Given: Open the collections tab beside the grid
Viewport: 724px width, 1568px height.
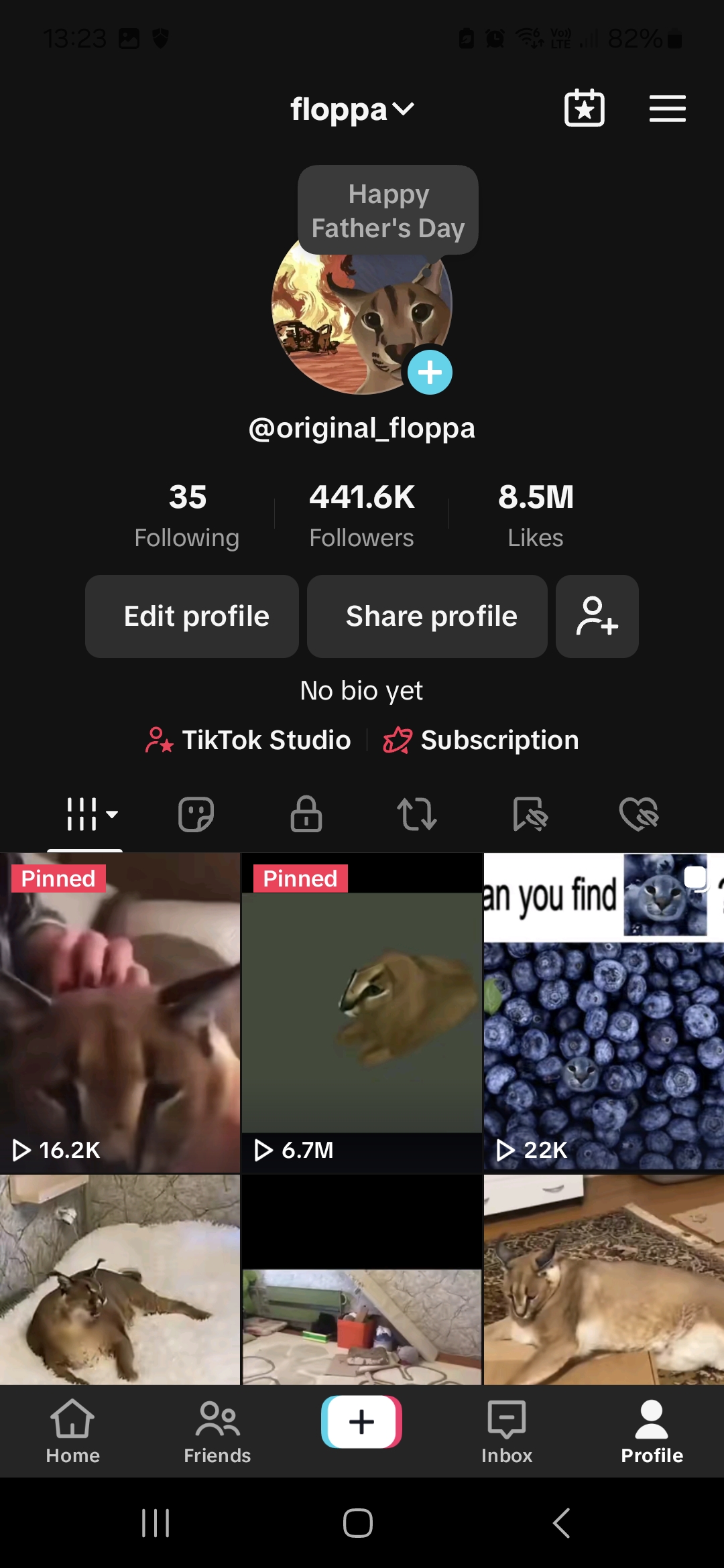Looking at the screenshot, I should [x=194, y=815].
